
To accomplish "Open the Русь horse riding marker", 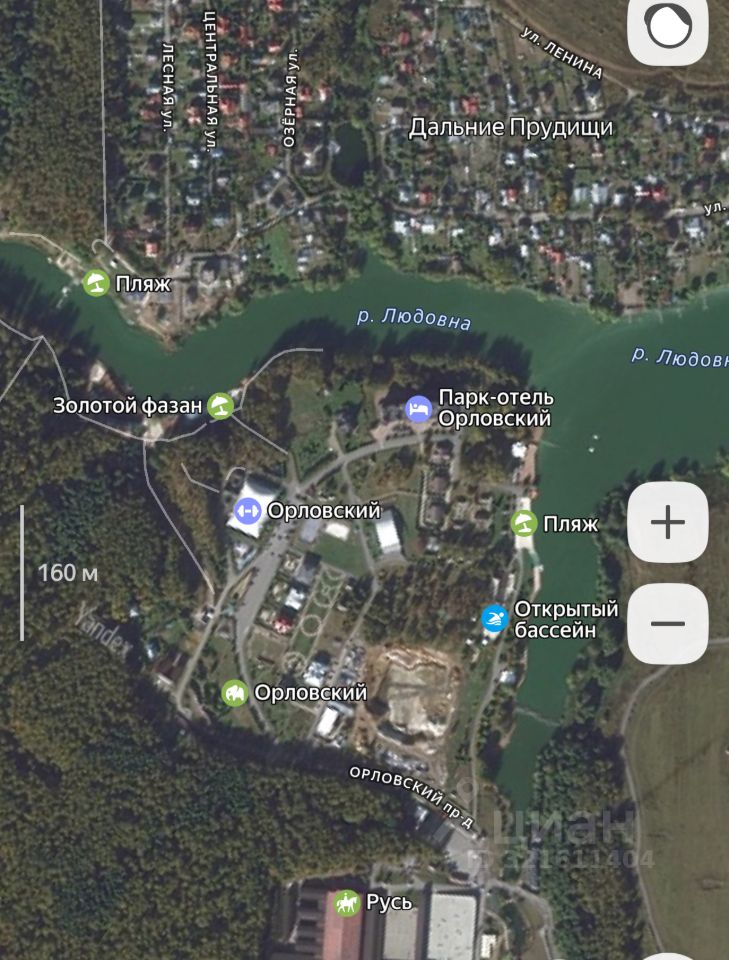I will point(346,903).
